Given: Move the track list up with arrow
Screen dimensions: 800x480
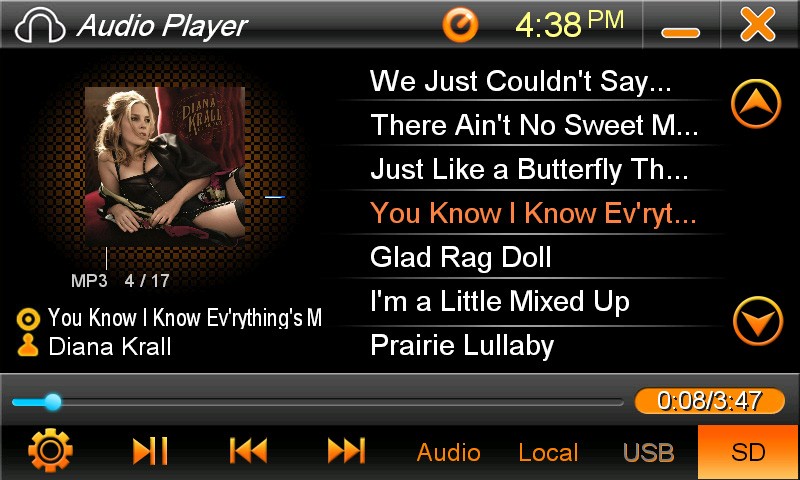Looking at the screenshot, I should click(756, 103).
